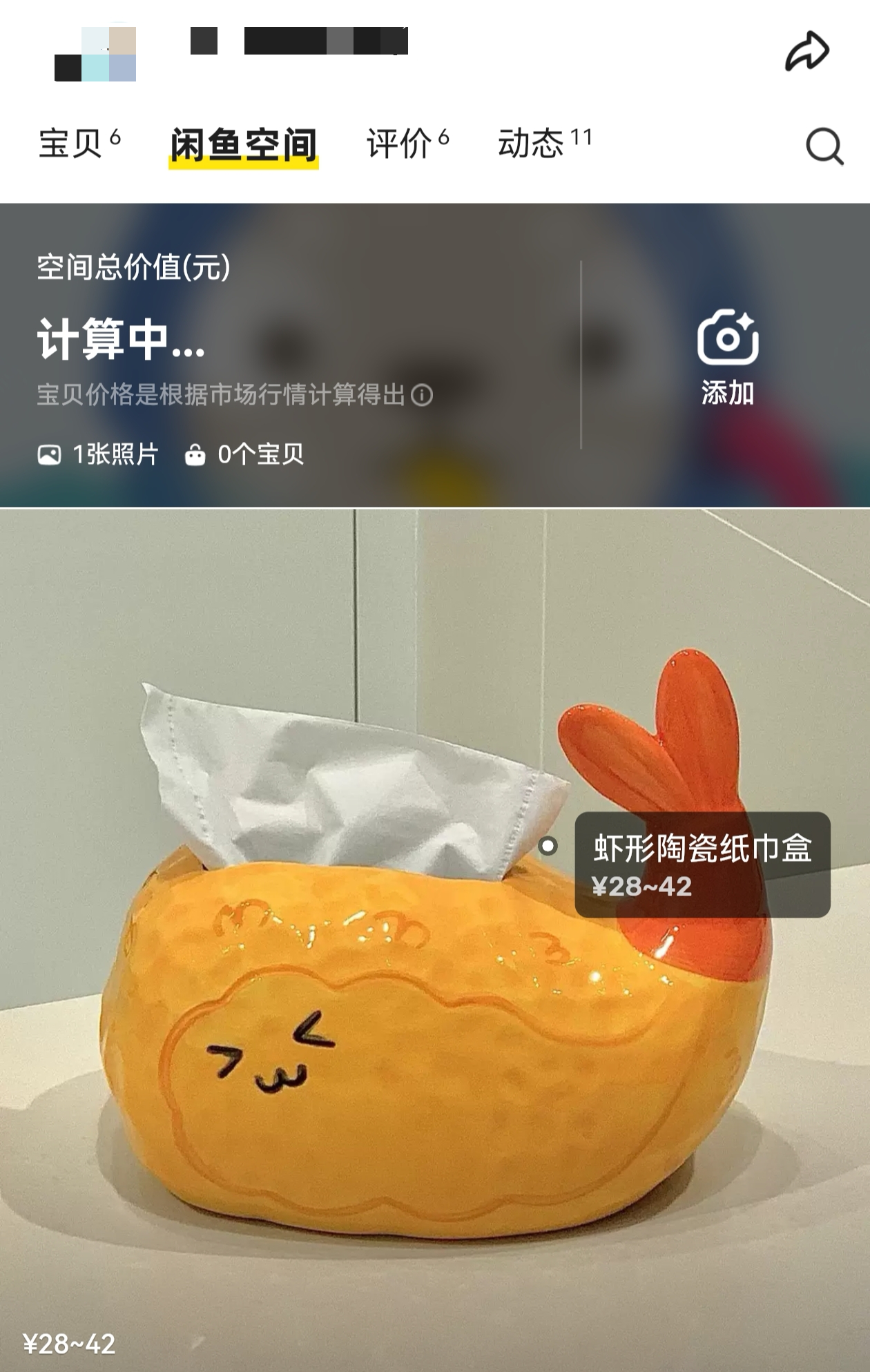Go to the 评价 tab
This screenshot has width=870, height=1372.
click(x=407, y=144)
